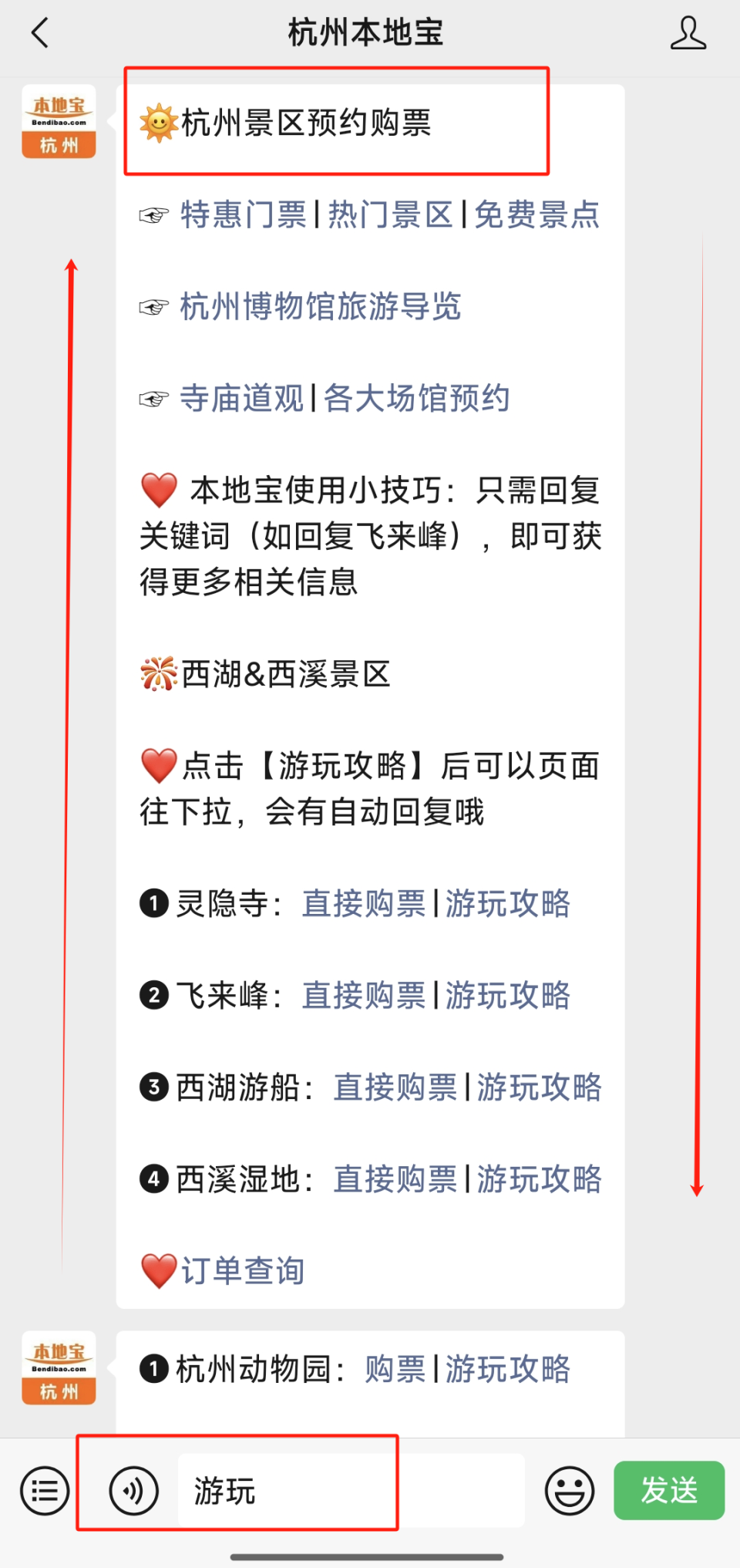
Task: Open the official account menu list icon
Action: [44, 1490]
